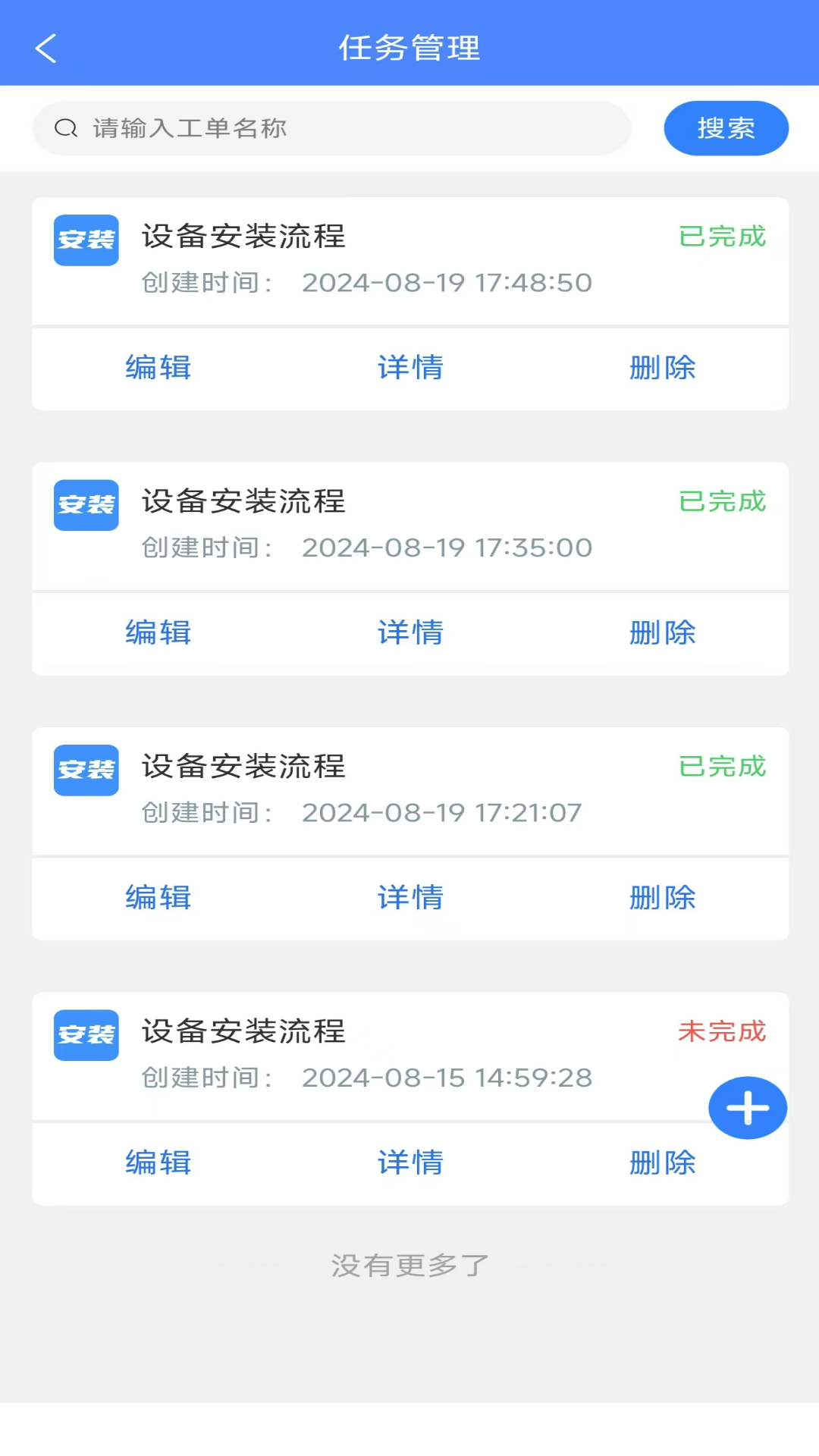Tap 编辑 on the 未完成 work order
This screenshot has height=1456, width=819.
click(157, 1163)
